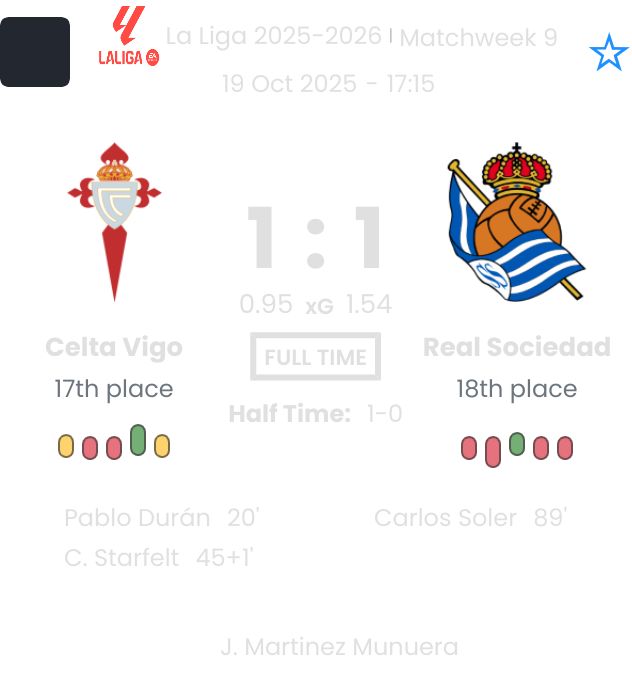Open Celta Vigo team page
The width and height of the screenshot is (632, 674).
point(114,347)
